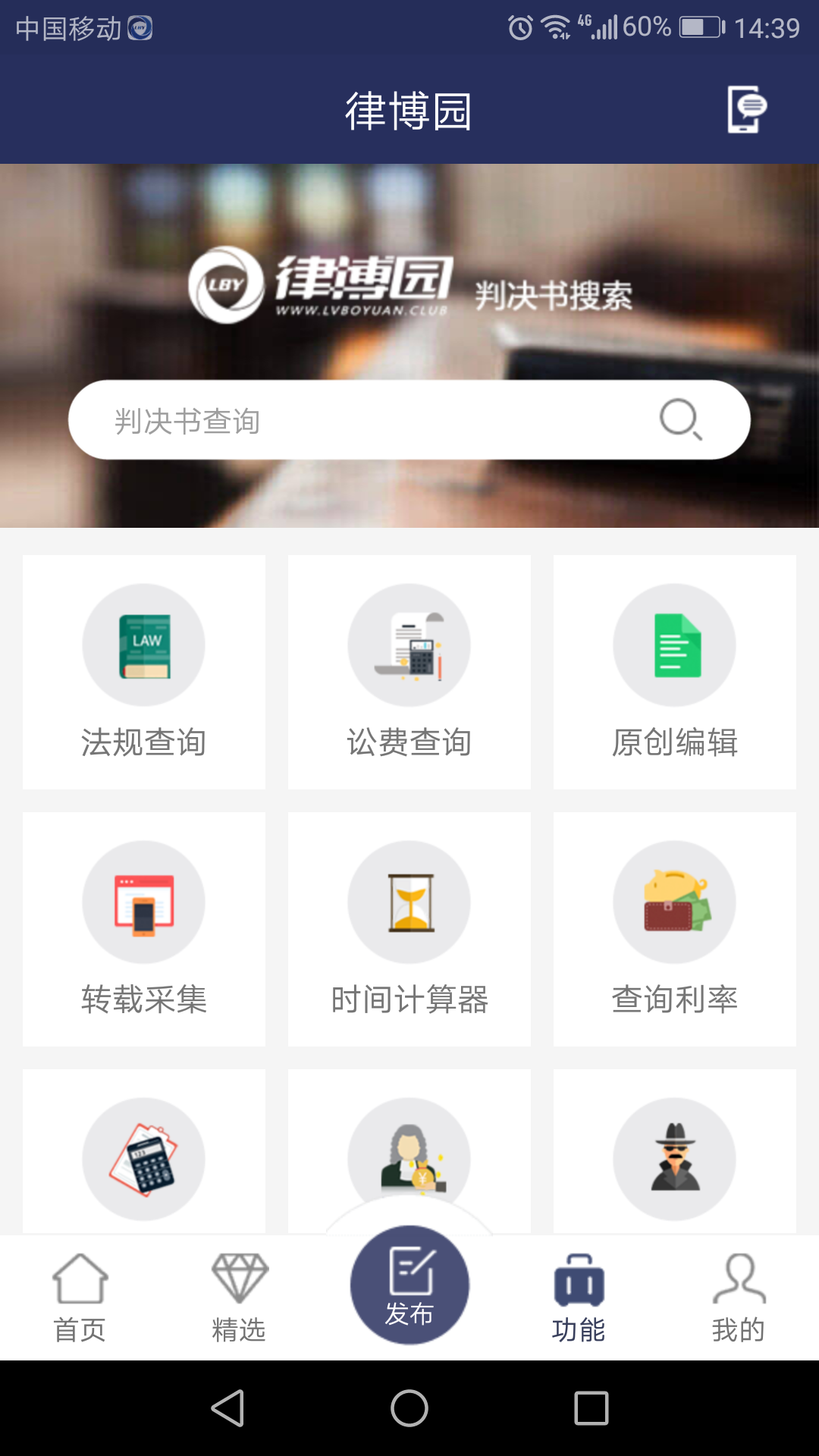Image resolution: width=819 pixels, height=1456 pixels.
Task: Select the 功能 tab
Action: [x=579, y=1298]
